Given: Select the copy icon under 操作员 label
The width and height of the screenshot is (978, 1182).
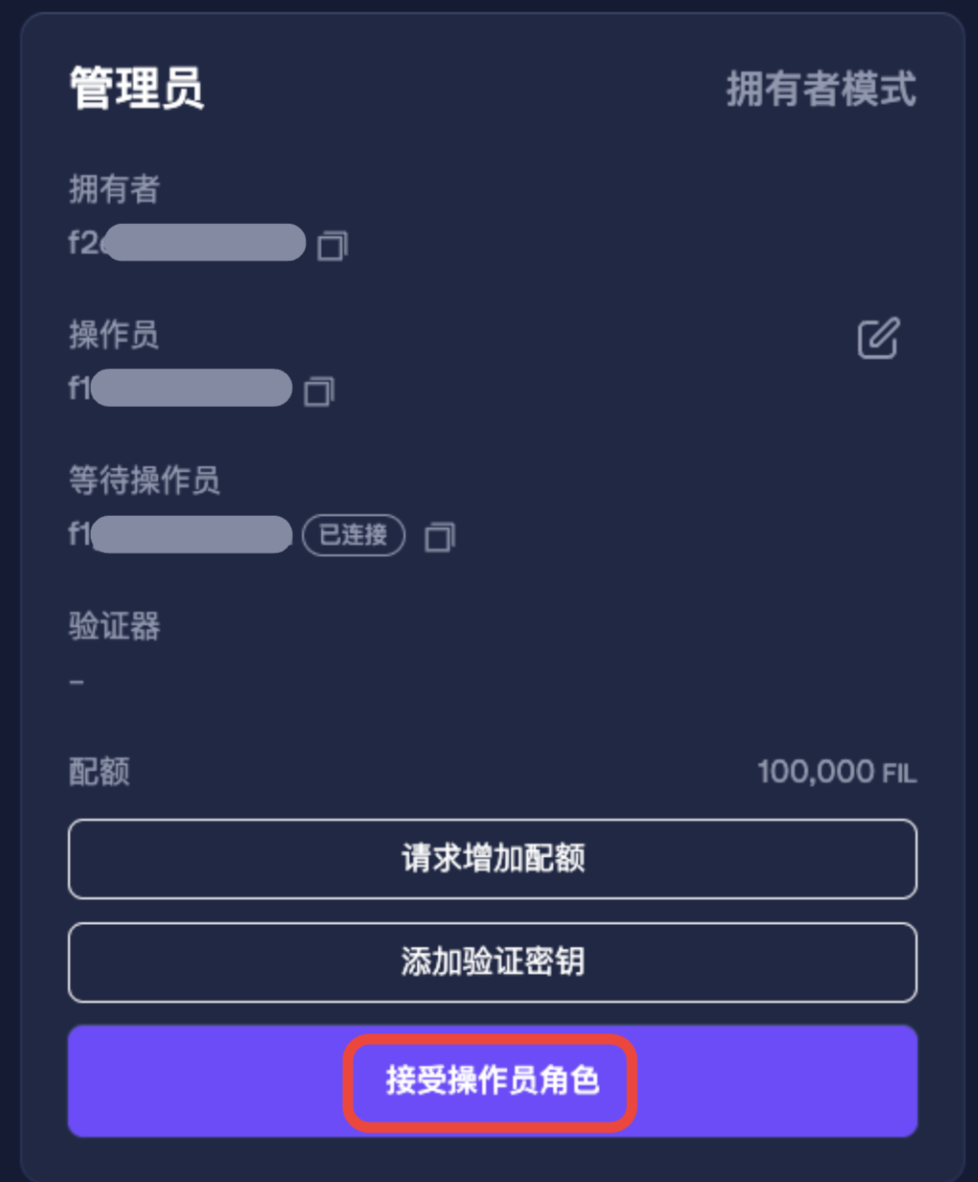Looking at the screenshot, I should [x=320, y=390].
